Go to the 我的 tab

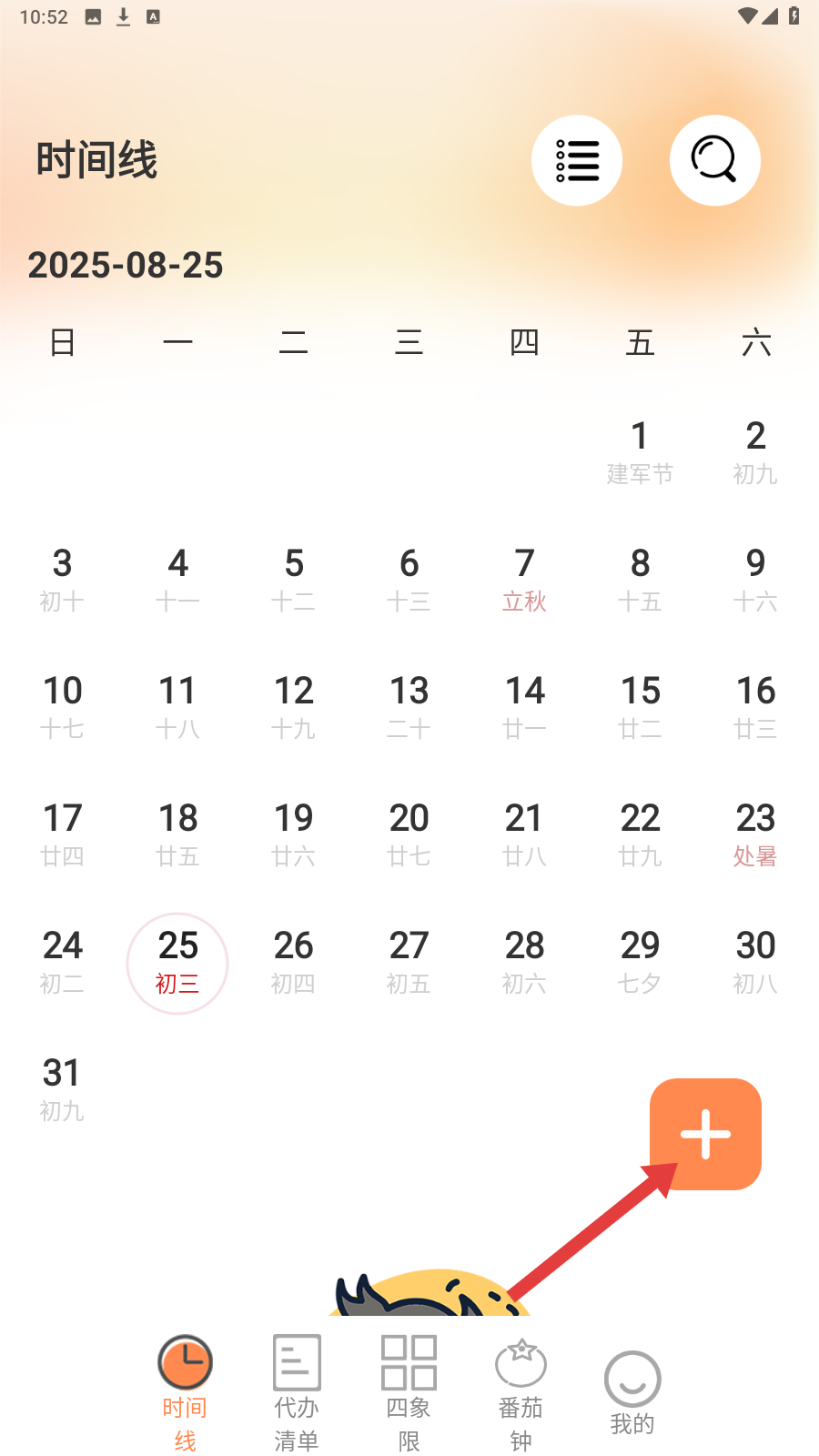(632, 1392)
